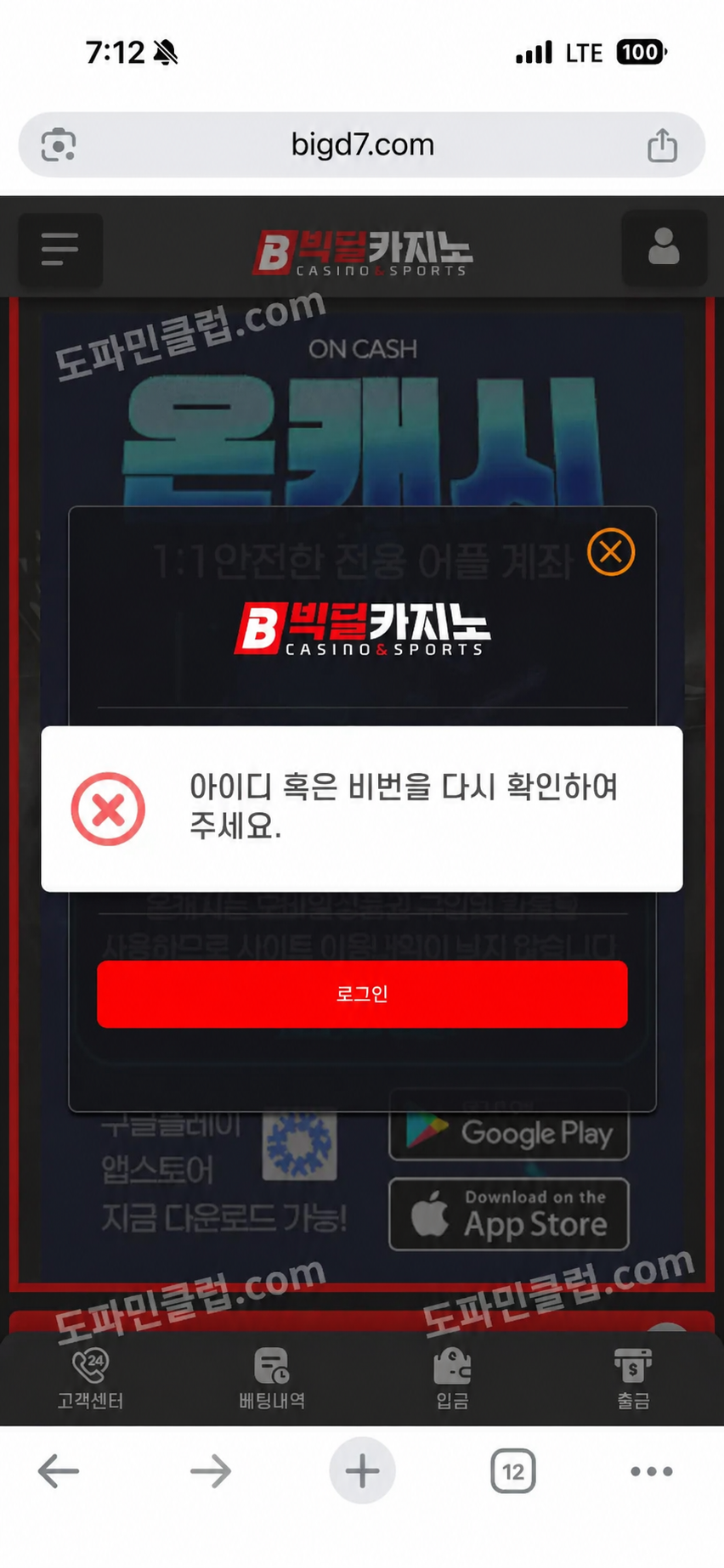The width and height of the screenshot is (724, 1568).
Task: View the 12 open tabs
Action: click(513, 1471)
